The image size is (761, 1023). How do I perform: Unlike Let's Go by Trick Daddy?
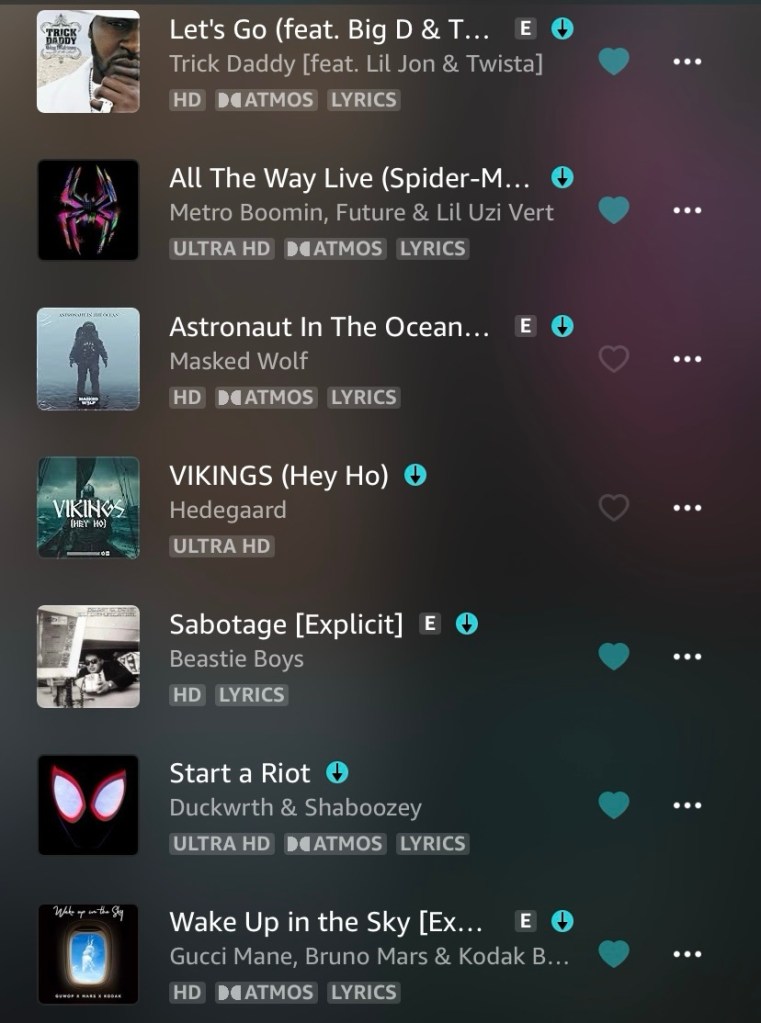pyautogui.click(x=613, y=62)
